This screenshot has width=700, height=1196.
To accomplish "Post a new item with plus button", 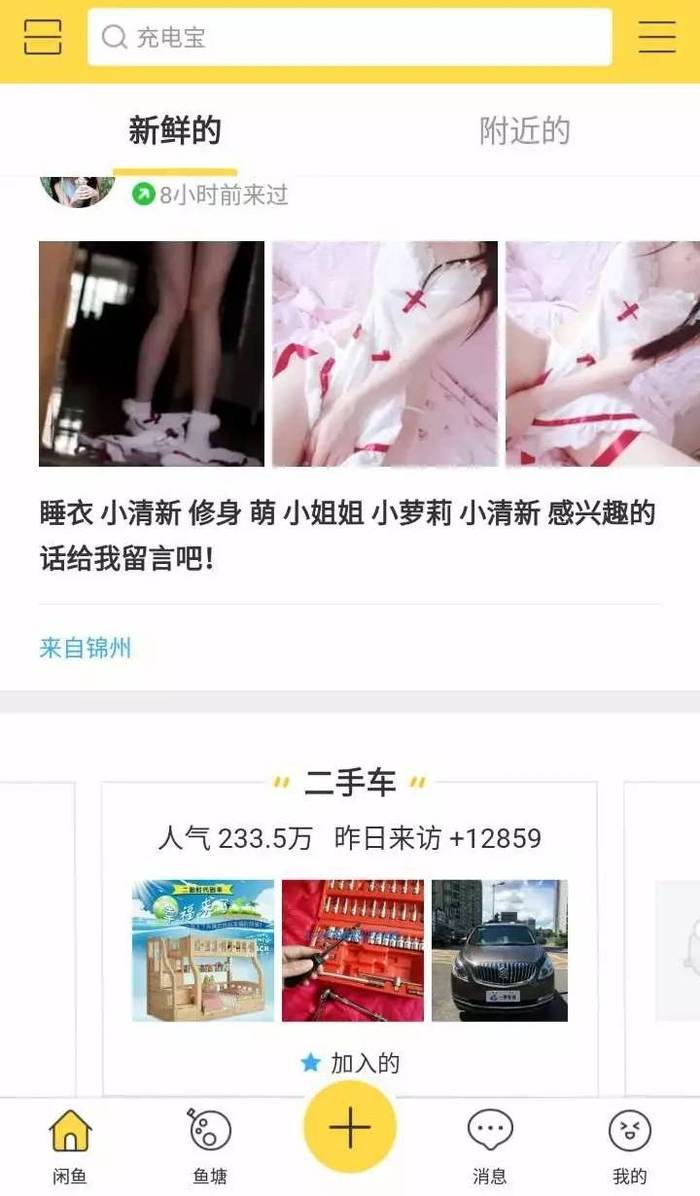I will click(x=350, y=1127).
